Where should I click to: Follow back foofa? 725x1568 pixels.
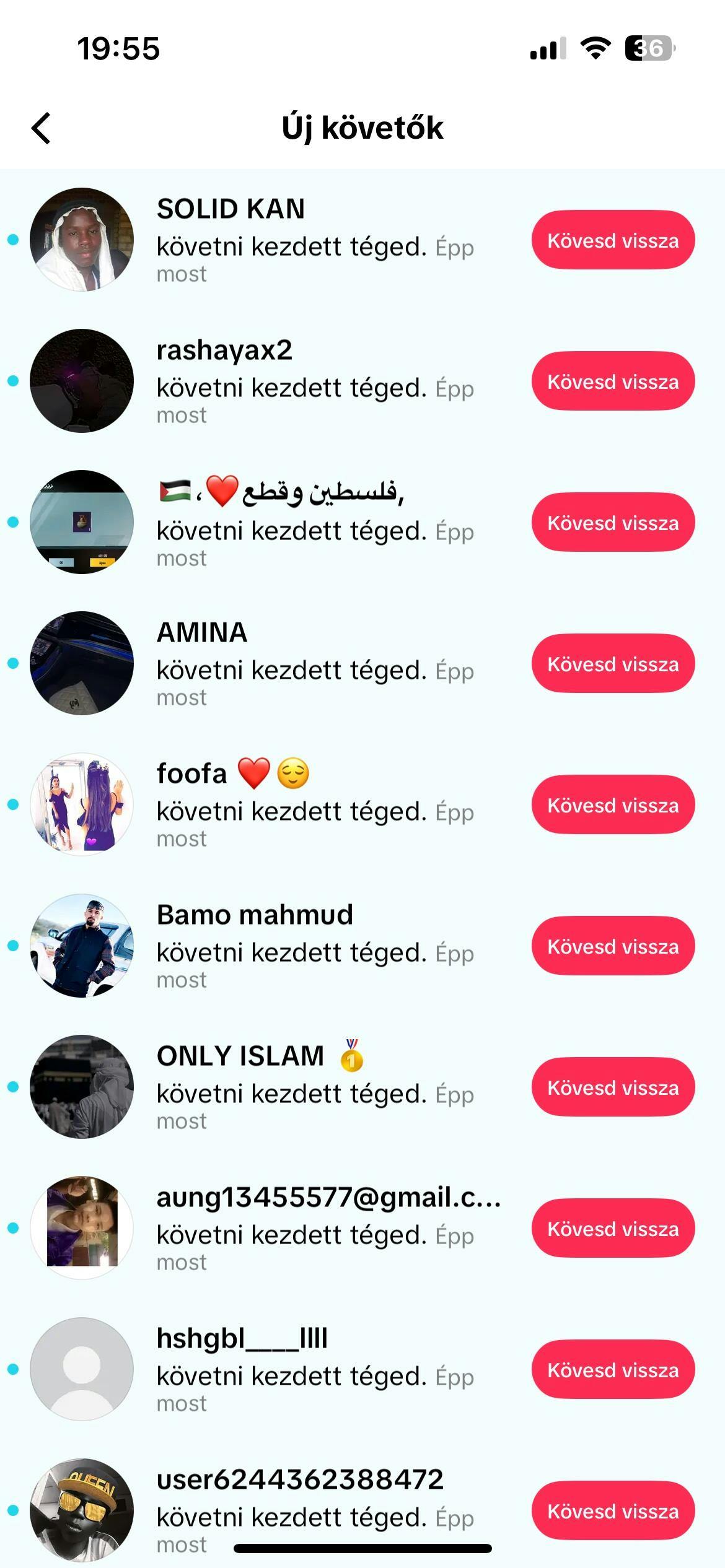pyautogui.click(x=612, y=804)
